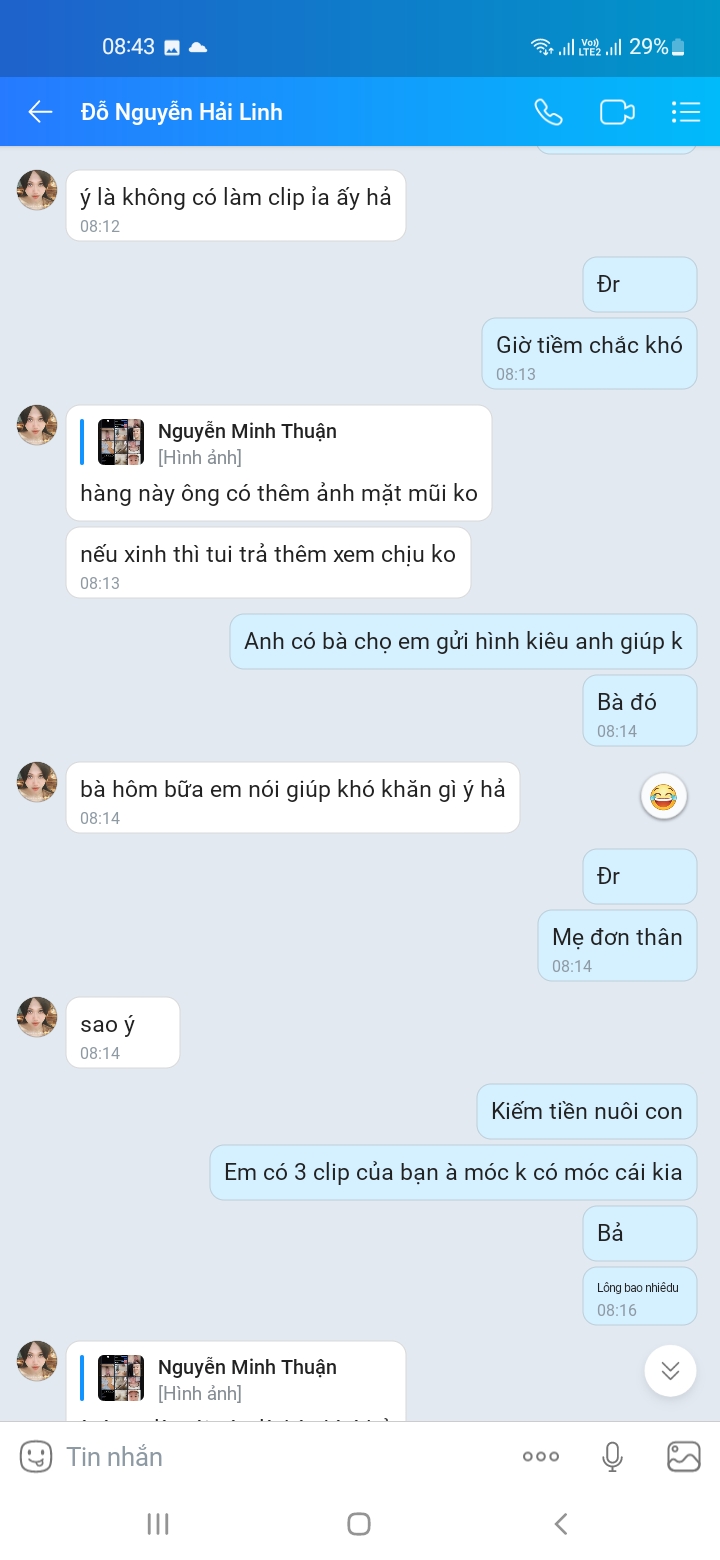Open the contact name Đỗ Nguyễn Hải Linh
The image size is (720, 1560).
tap(182, 112)
